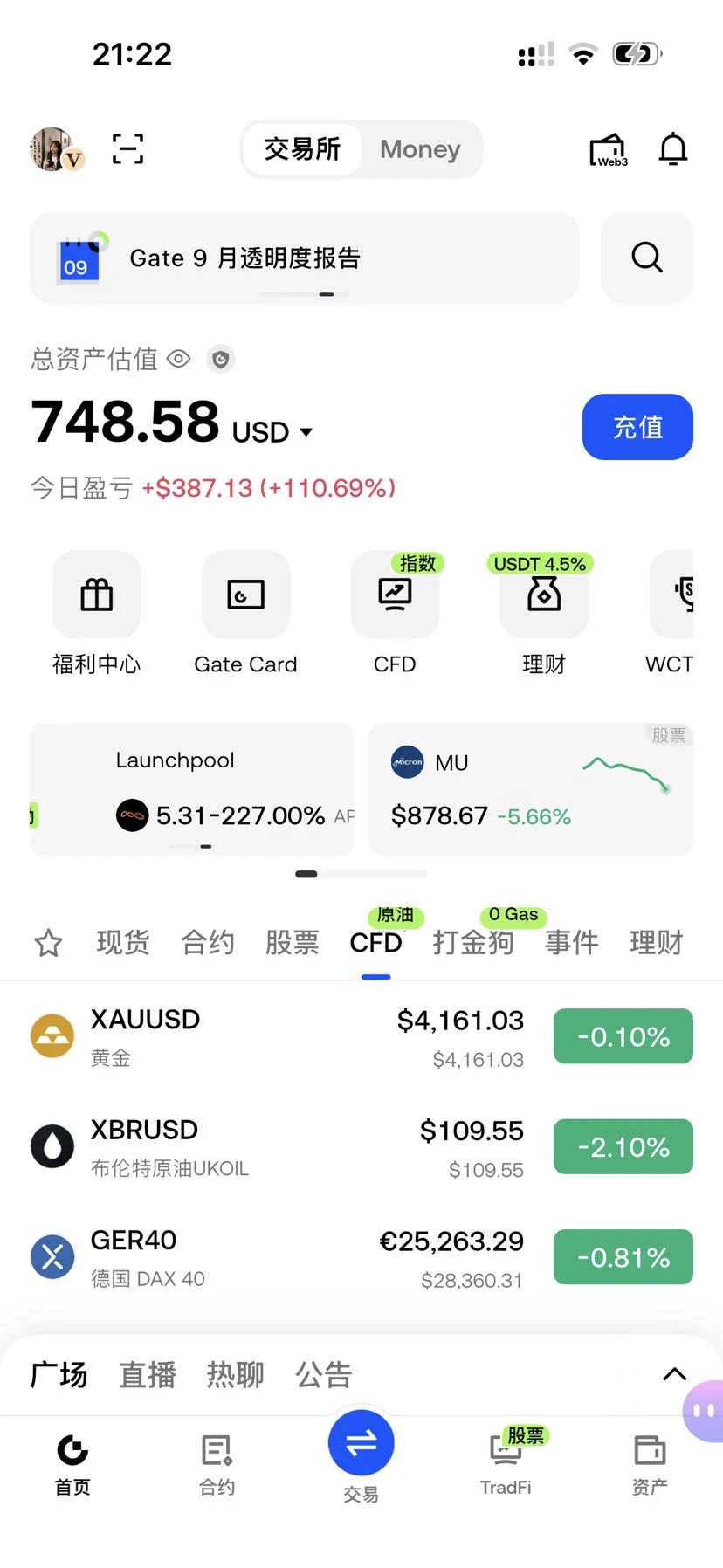
Task: Open the USD currency dropdown
Action: [x=272, y=432]
